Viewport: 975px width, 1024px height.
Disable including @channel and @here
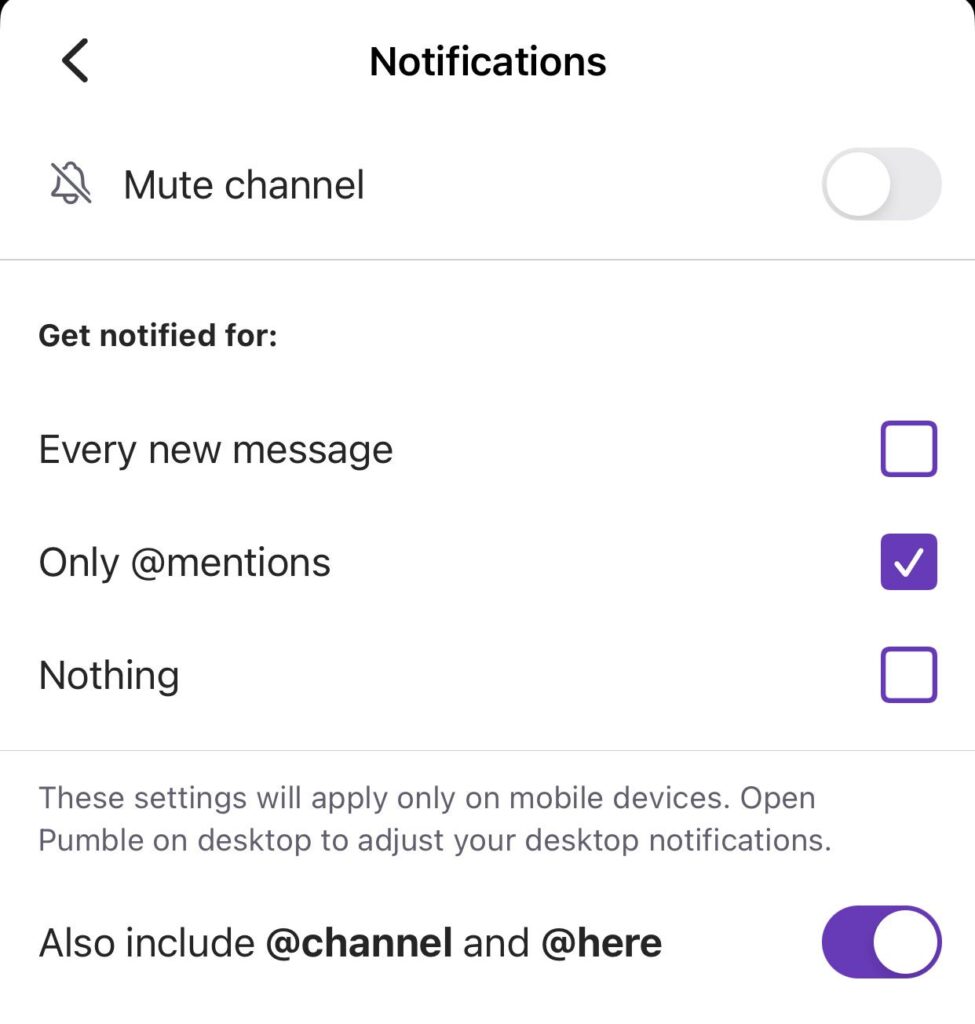tap(881, 942)
